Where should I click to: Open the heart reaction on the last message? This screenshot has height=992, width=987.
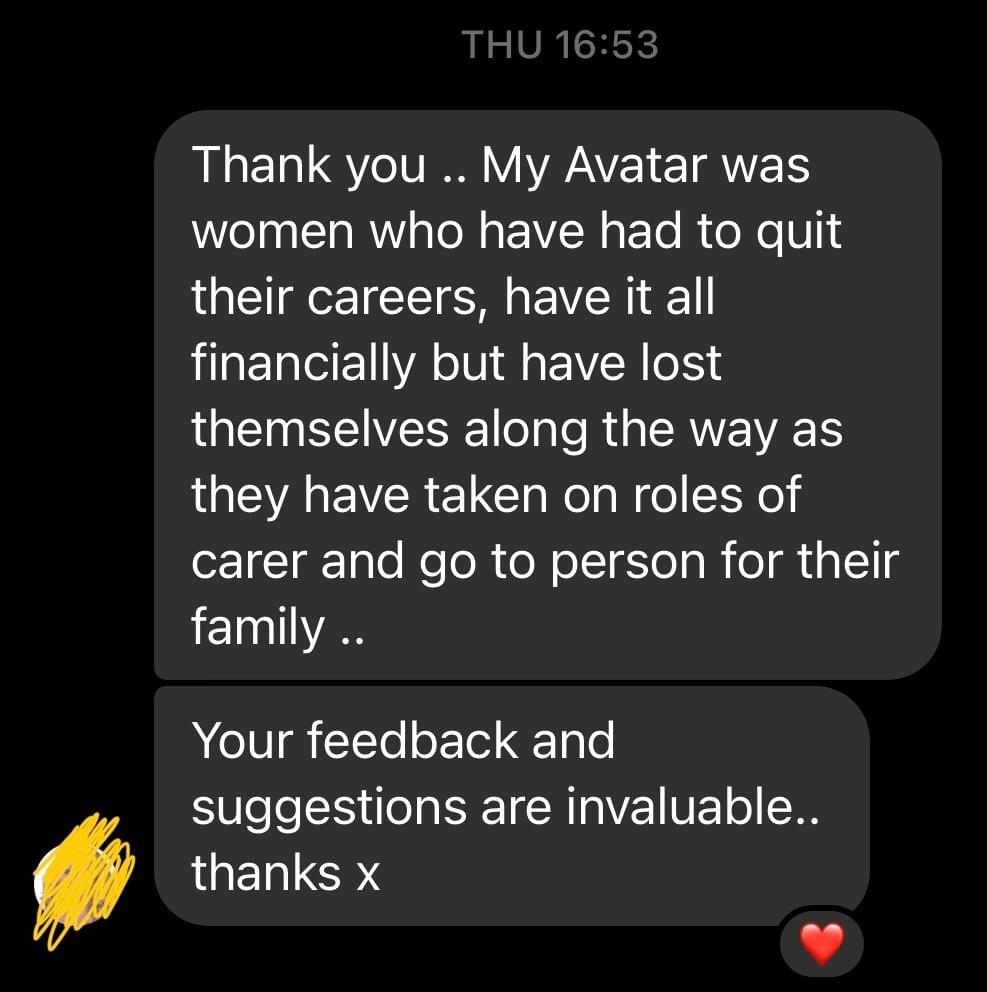pyautogui.click(x=820, y=944)
